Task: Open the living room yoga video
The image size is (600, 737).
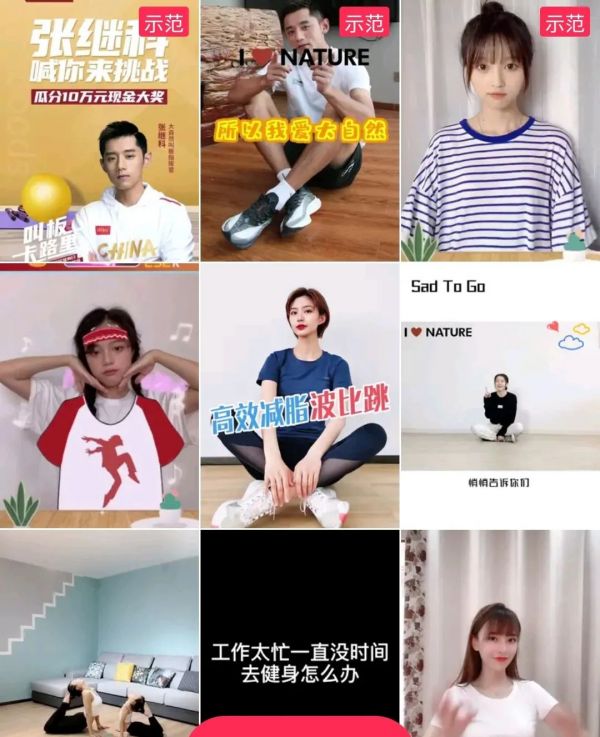Action: (99, 635)
